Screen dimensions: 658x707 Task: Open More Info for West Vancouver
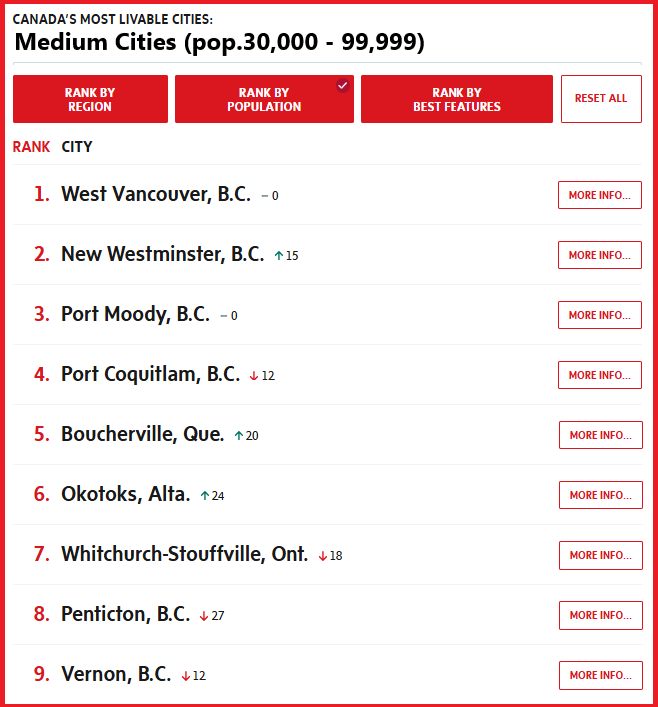click(x=600, y=195)
